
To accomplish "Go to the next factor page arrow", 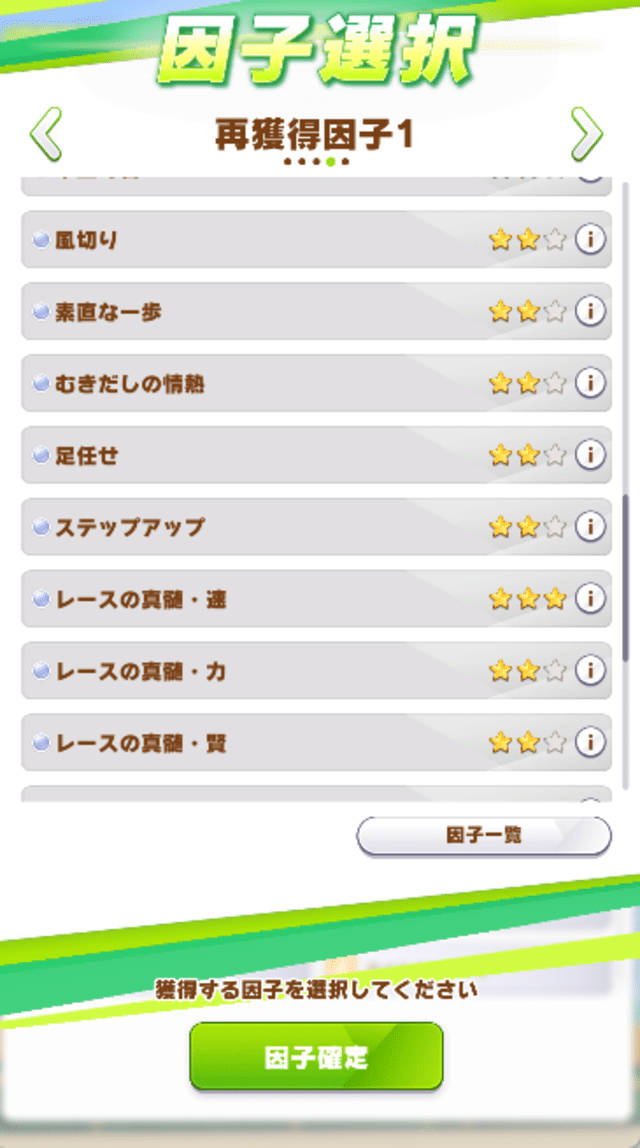I will pyautogui.click(x=586, y=134).
